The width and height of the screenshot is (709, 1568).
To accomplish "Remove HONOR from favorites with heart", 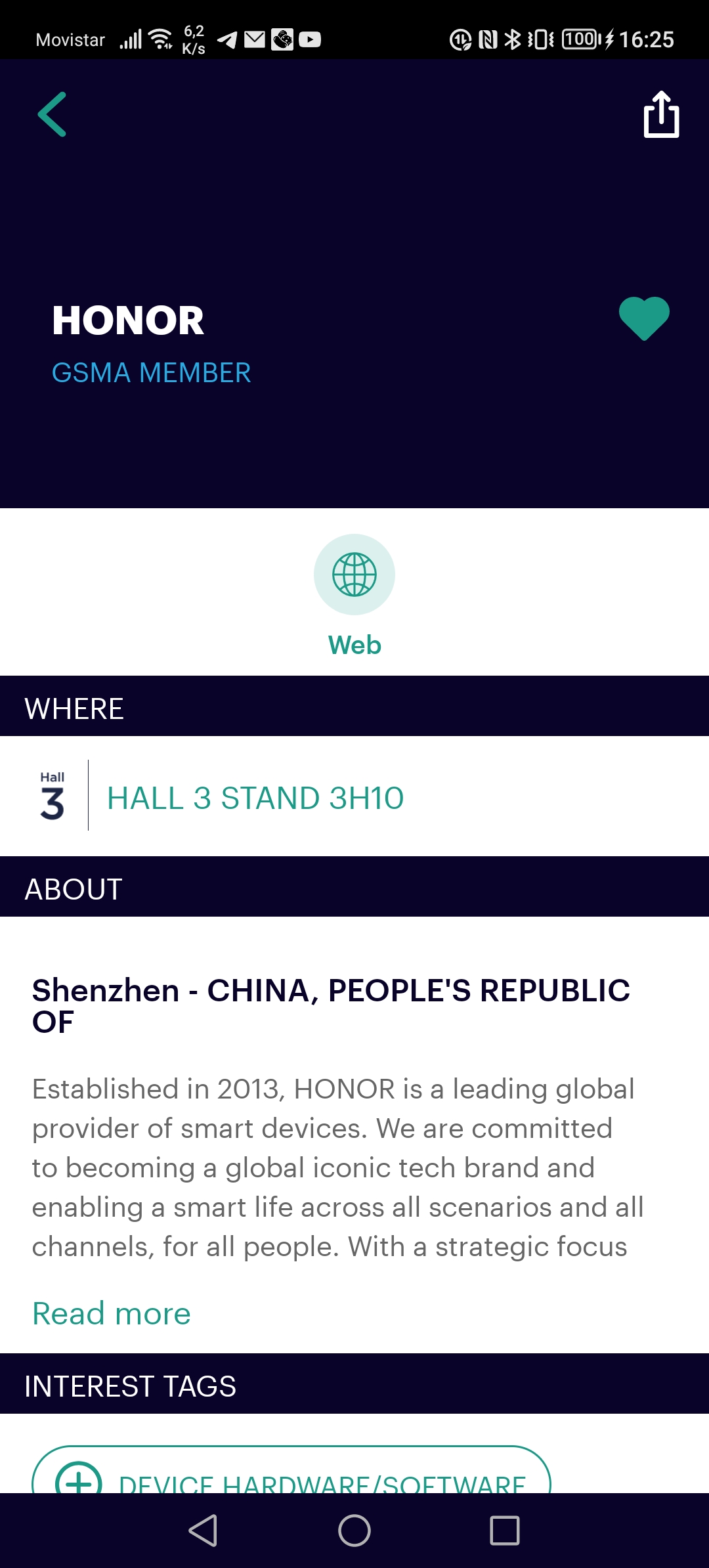I will coord(643,318).
